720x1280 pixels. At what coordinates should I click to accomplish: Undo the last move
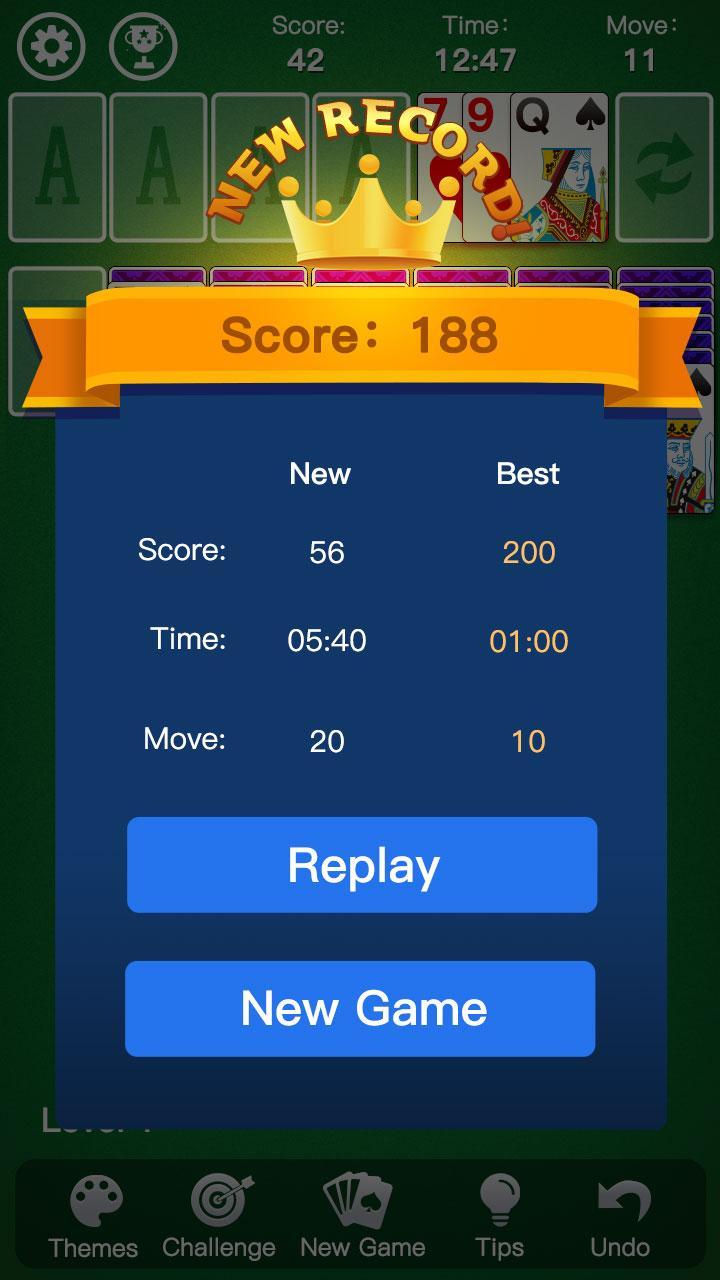coord(620,1216)
